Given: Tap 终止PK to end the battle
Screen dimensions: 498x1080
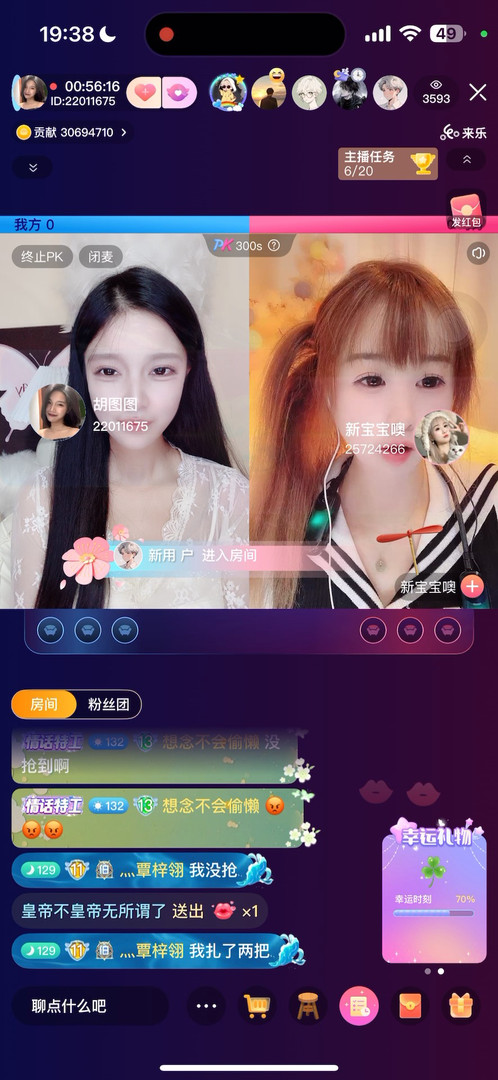Looking at the screenshot, I should tap(42, 257).
